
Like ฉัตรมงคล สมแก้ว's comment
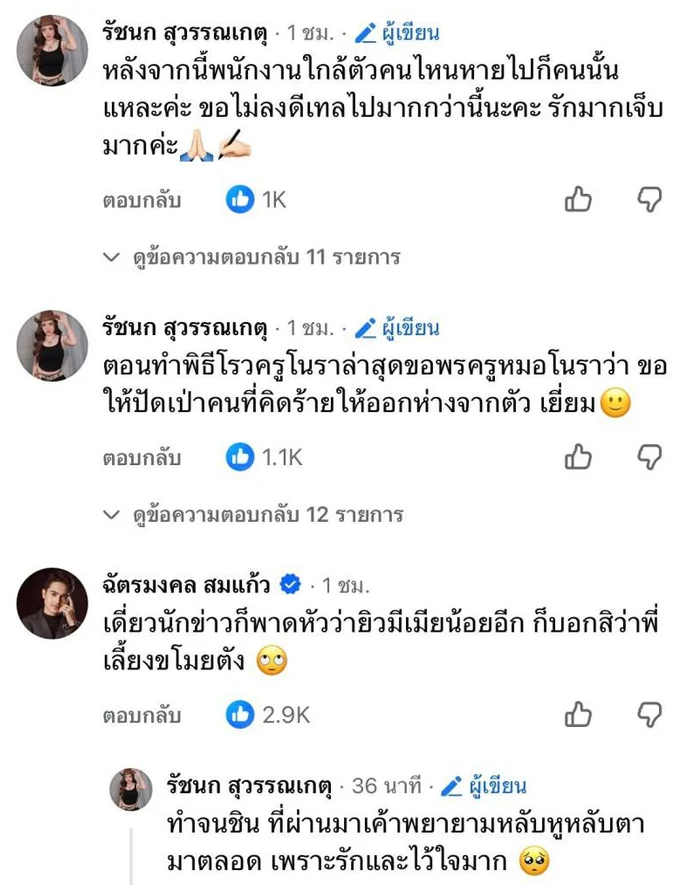579,715
